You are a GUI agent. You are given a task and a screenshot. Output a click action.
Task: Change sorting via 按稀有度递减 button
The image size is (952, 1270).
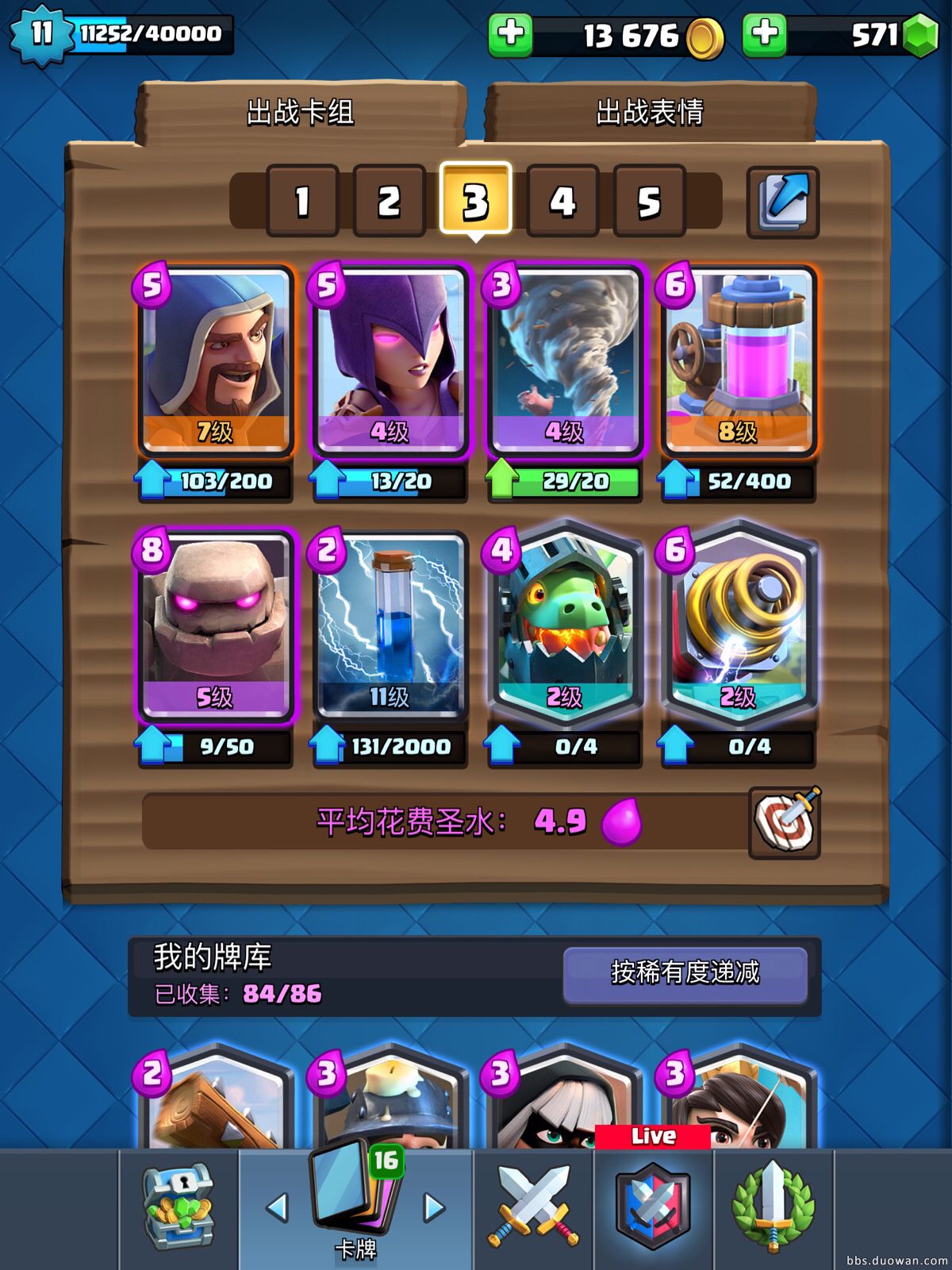[x=685, y=973]
